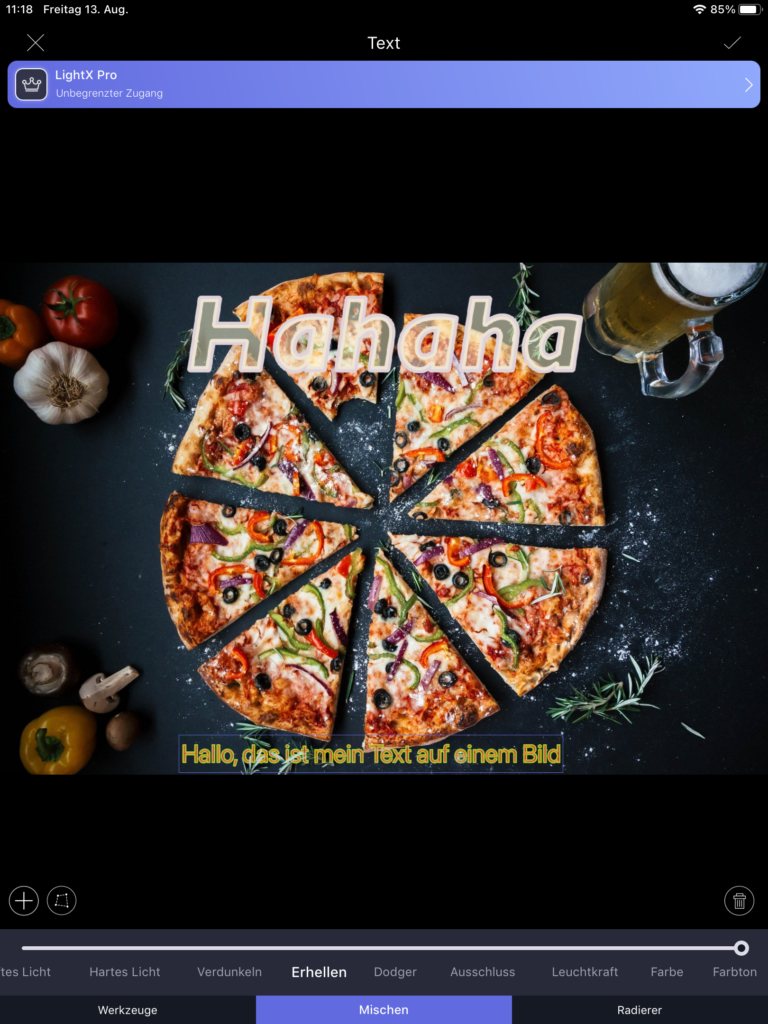
Task: Delete the selected text with trash icon
Action: tap(739, 901)
